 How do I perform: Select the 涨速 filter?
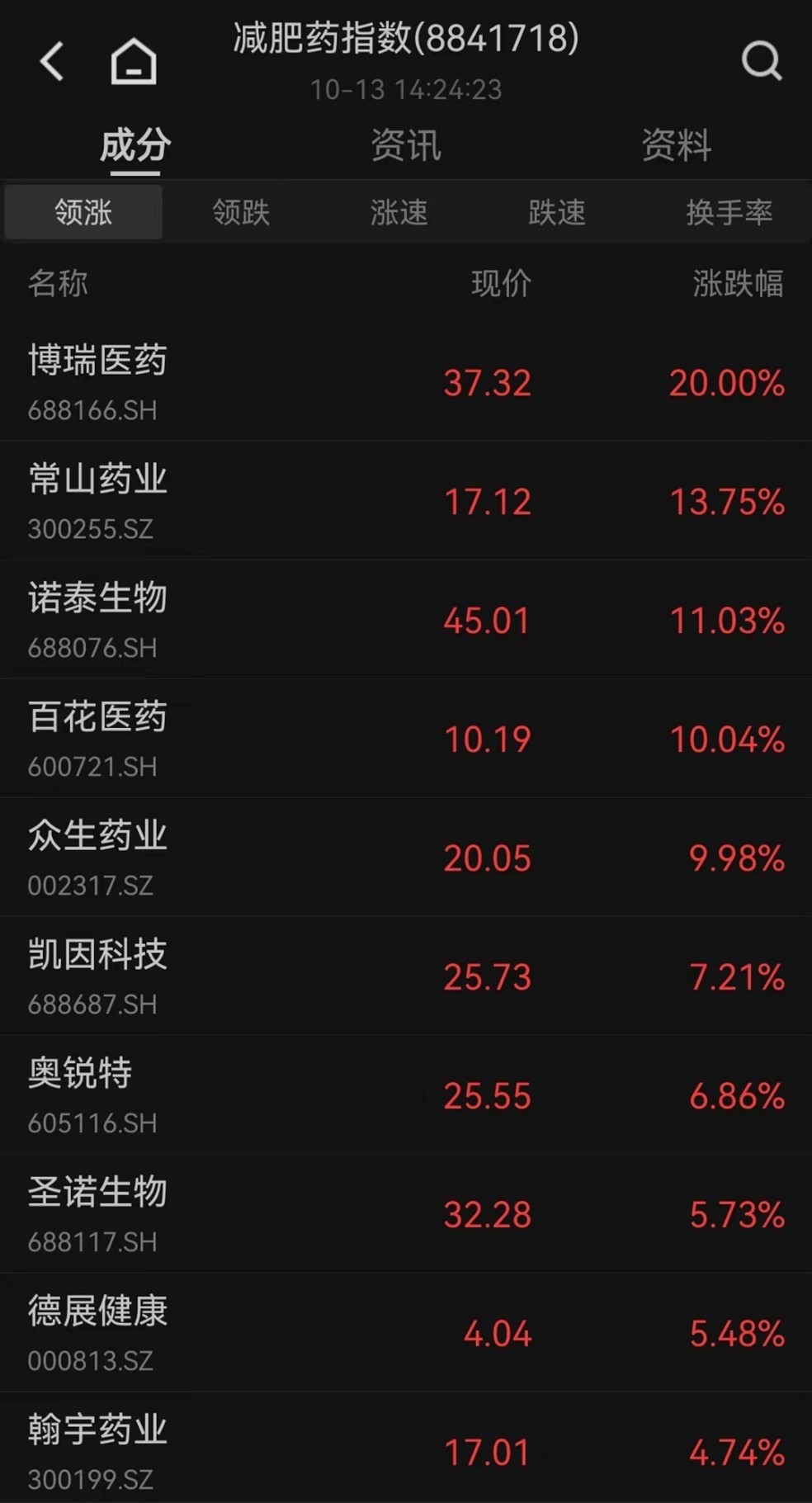[399, 213]
